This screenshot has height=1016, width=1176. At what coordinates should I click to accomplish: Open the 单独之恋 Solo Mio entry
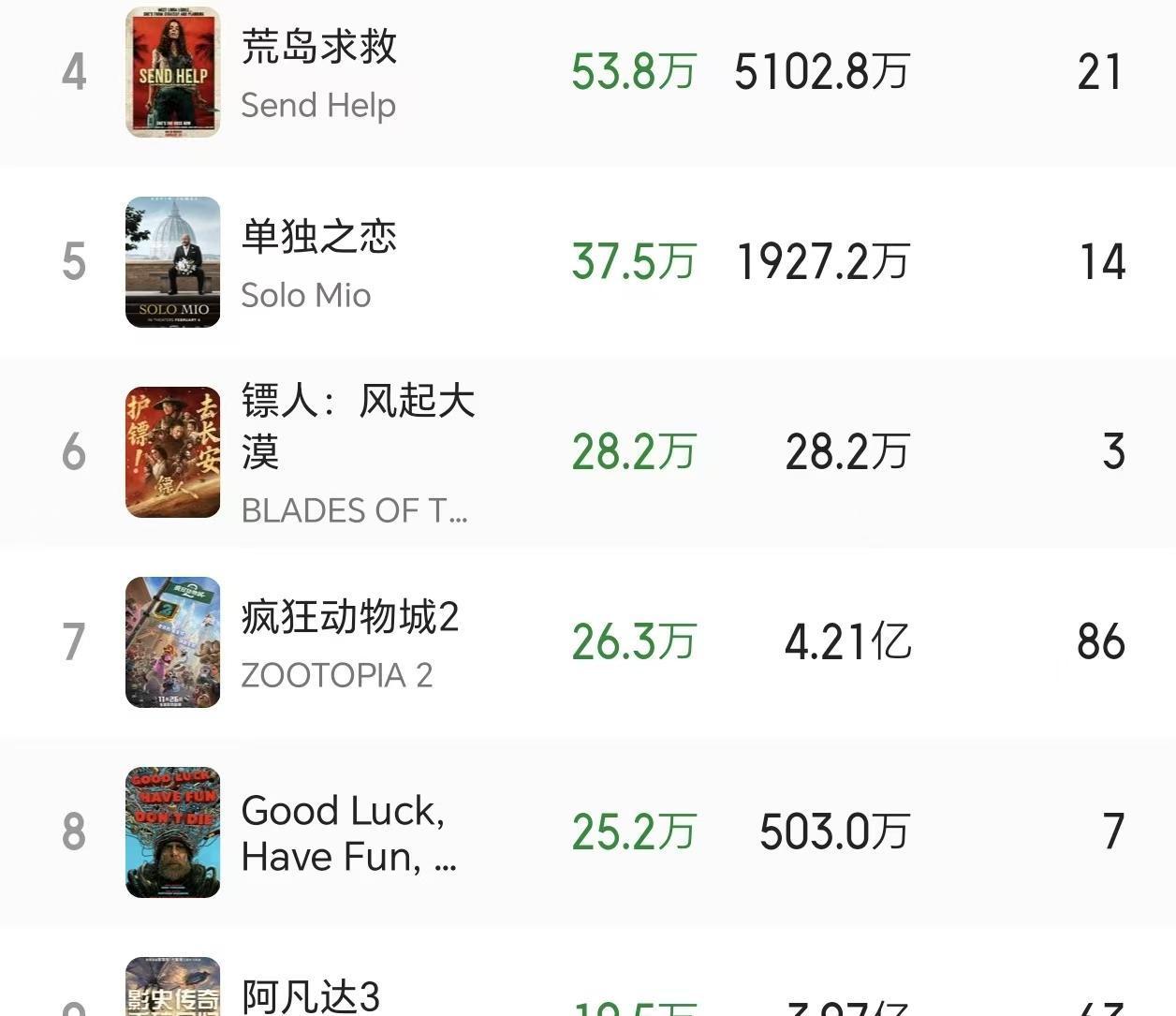tap(318, 262)
